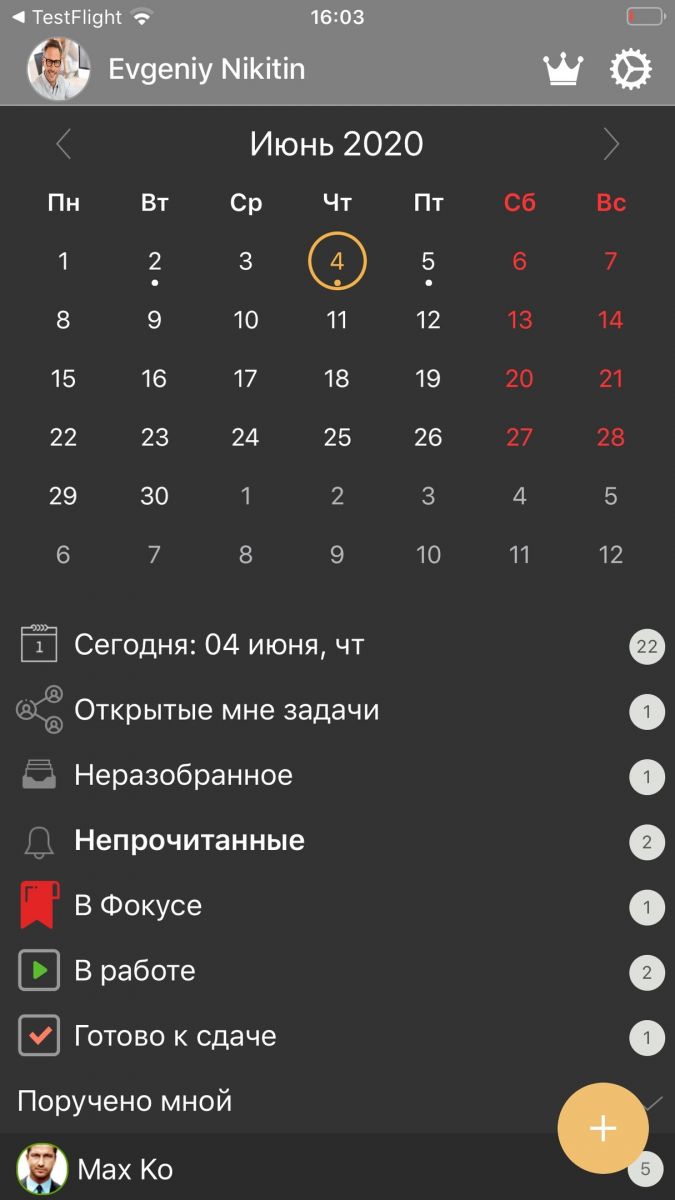Open «Открытые мне задачи» list
The width and height of the screenshot is (675, 1200).
(x=226, y=711)
